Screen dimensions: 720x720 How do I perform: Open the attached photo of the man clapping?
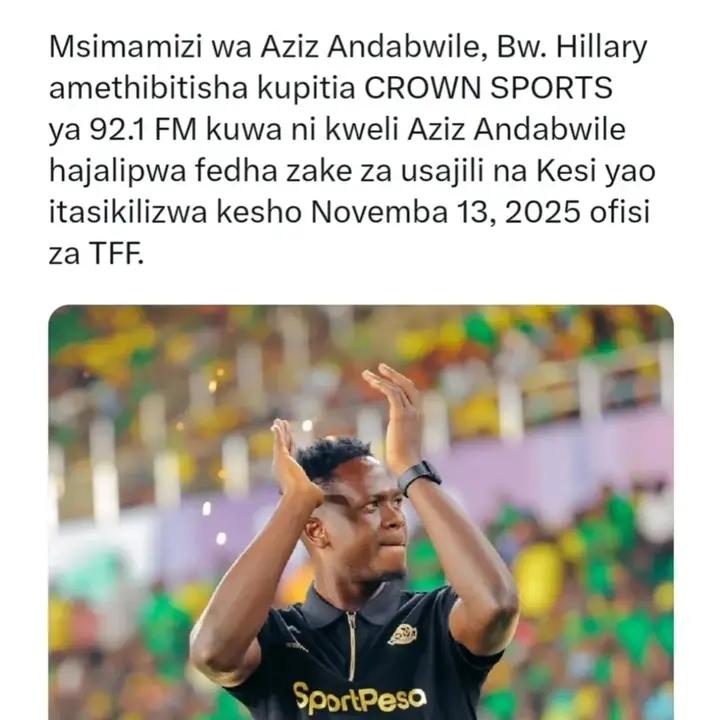click(360, 512)
